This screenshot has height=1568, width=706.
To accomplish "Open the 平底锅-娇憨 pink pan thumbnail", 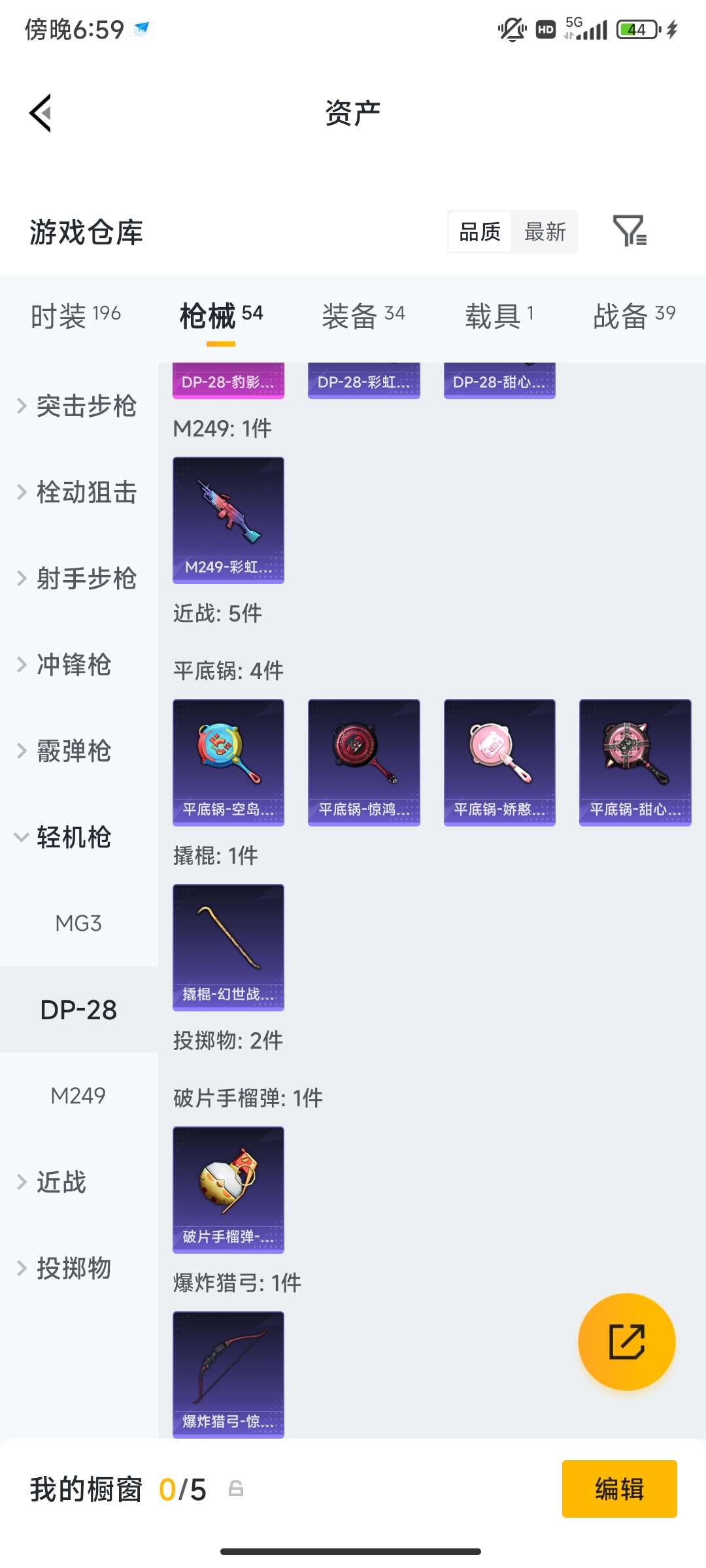I will point(499,761).
